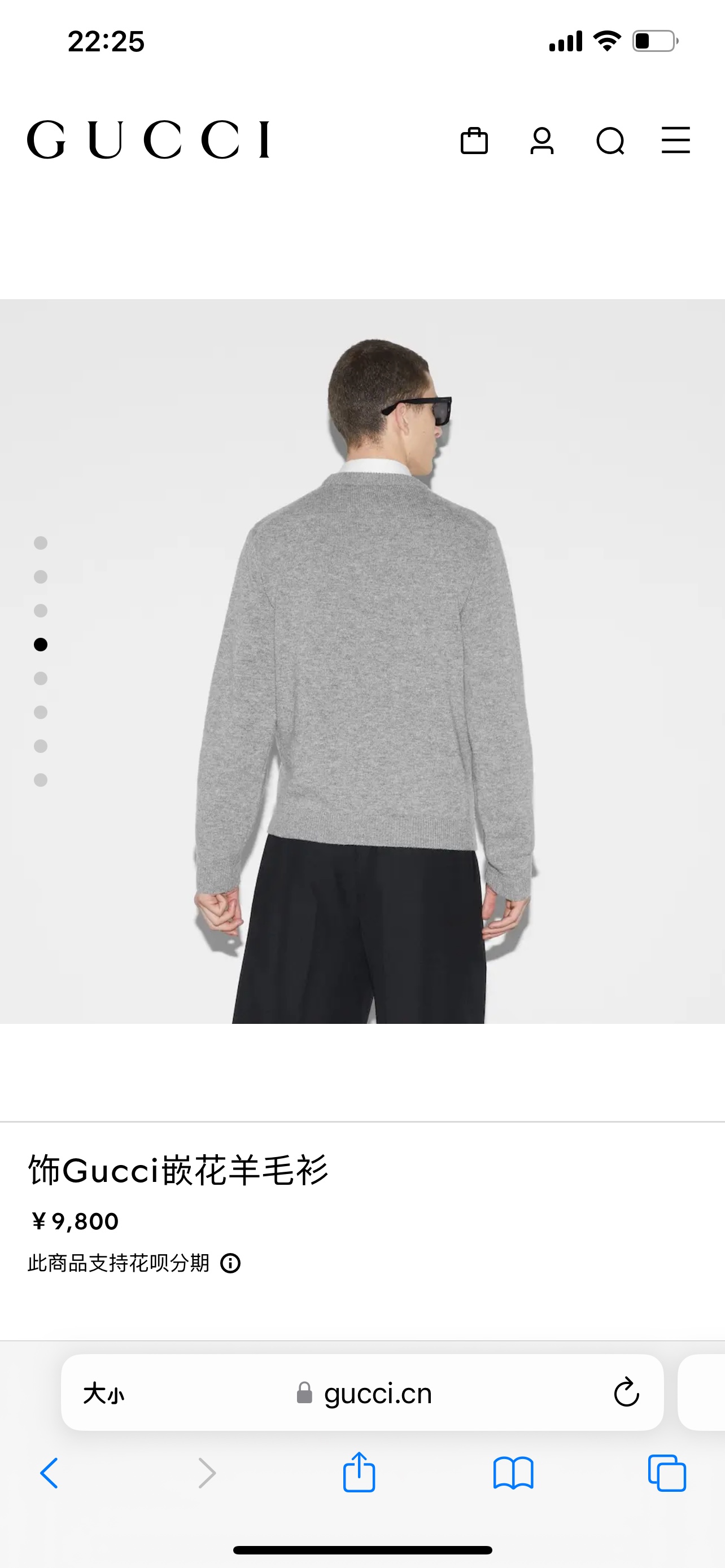Image resolution: width=725 pixels, height=1568 pixels.
Task: Open Safari bookmarks
Action: (513, 1473)
